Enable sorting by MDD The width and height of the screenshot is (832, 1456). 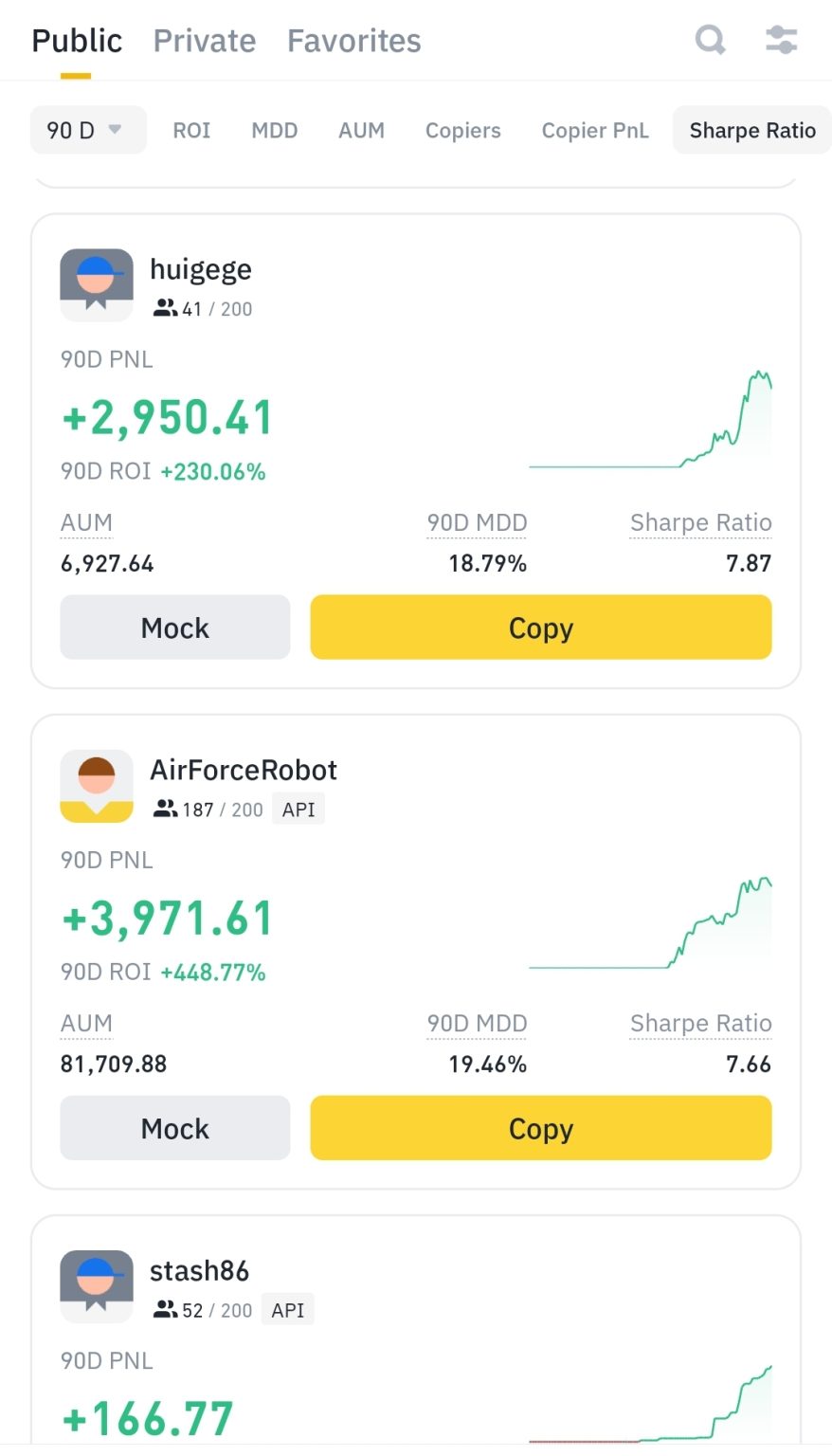pyautogui.click(x=274, y=130)
